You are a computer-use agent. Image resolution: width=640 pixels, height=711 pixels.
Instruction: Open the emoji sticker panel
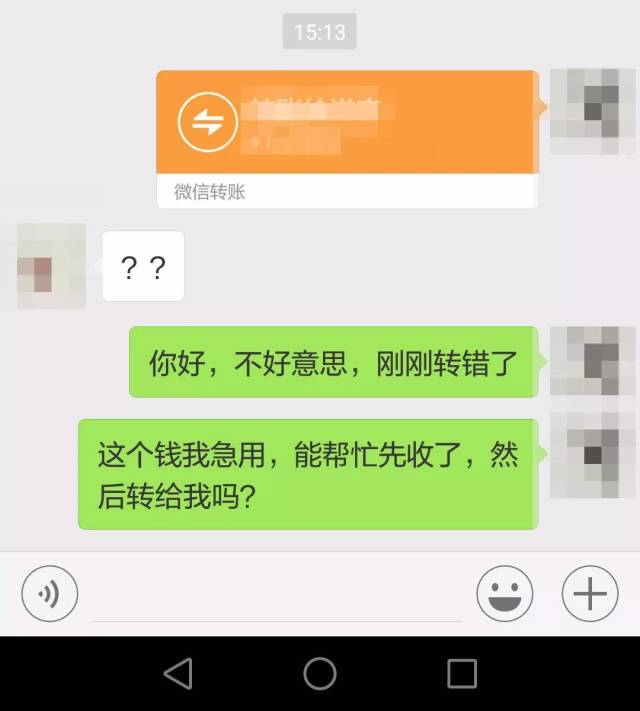505,594
